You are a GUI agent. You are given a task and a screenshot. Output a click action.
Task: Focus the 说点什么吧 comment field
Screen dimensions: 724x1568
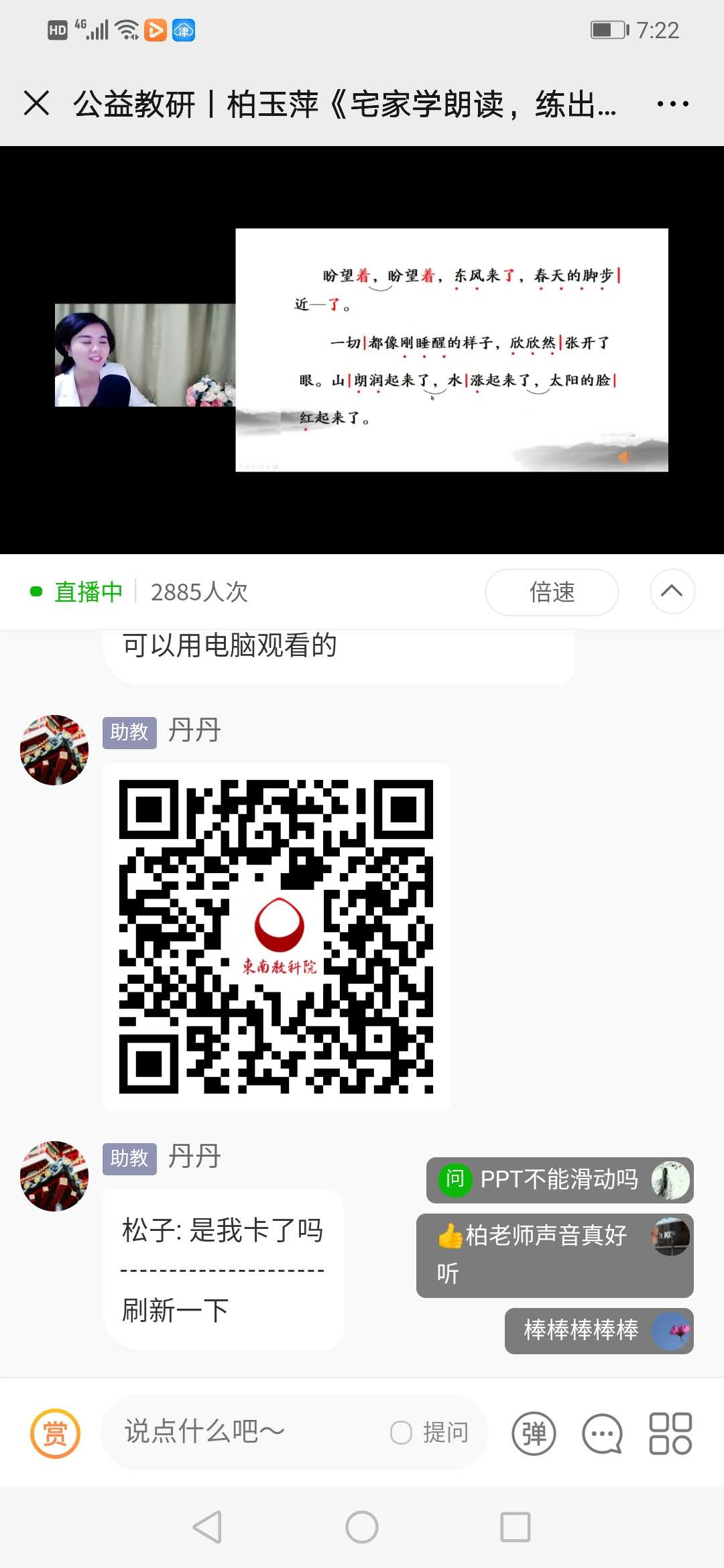pos(248,1433)
